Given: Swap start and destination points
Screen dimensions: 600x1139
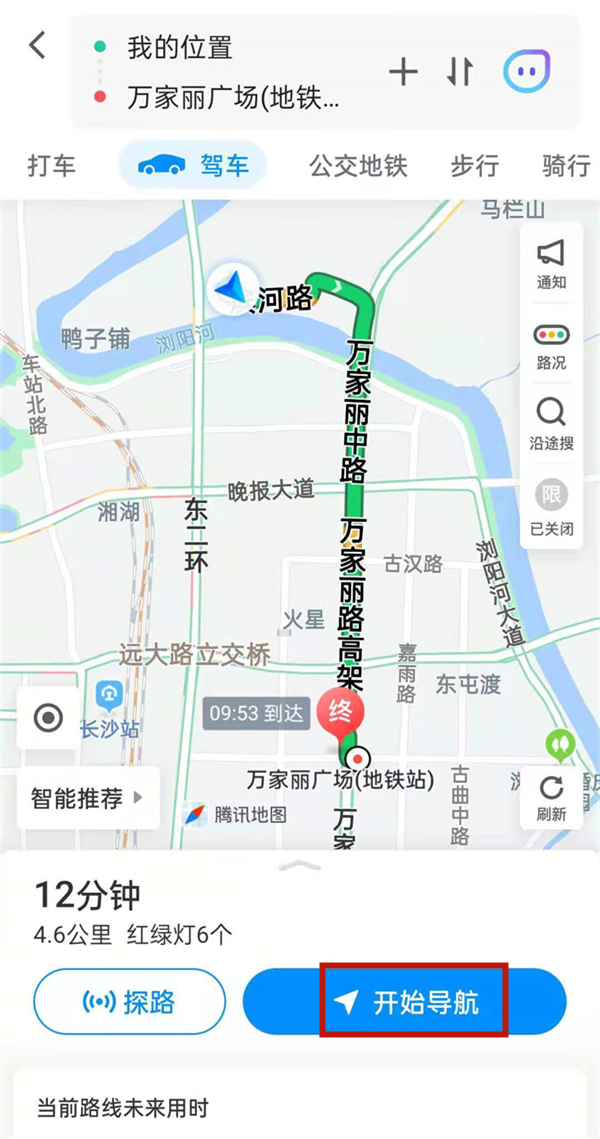Looking at the screenshot, I should (x=459, y=72).
